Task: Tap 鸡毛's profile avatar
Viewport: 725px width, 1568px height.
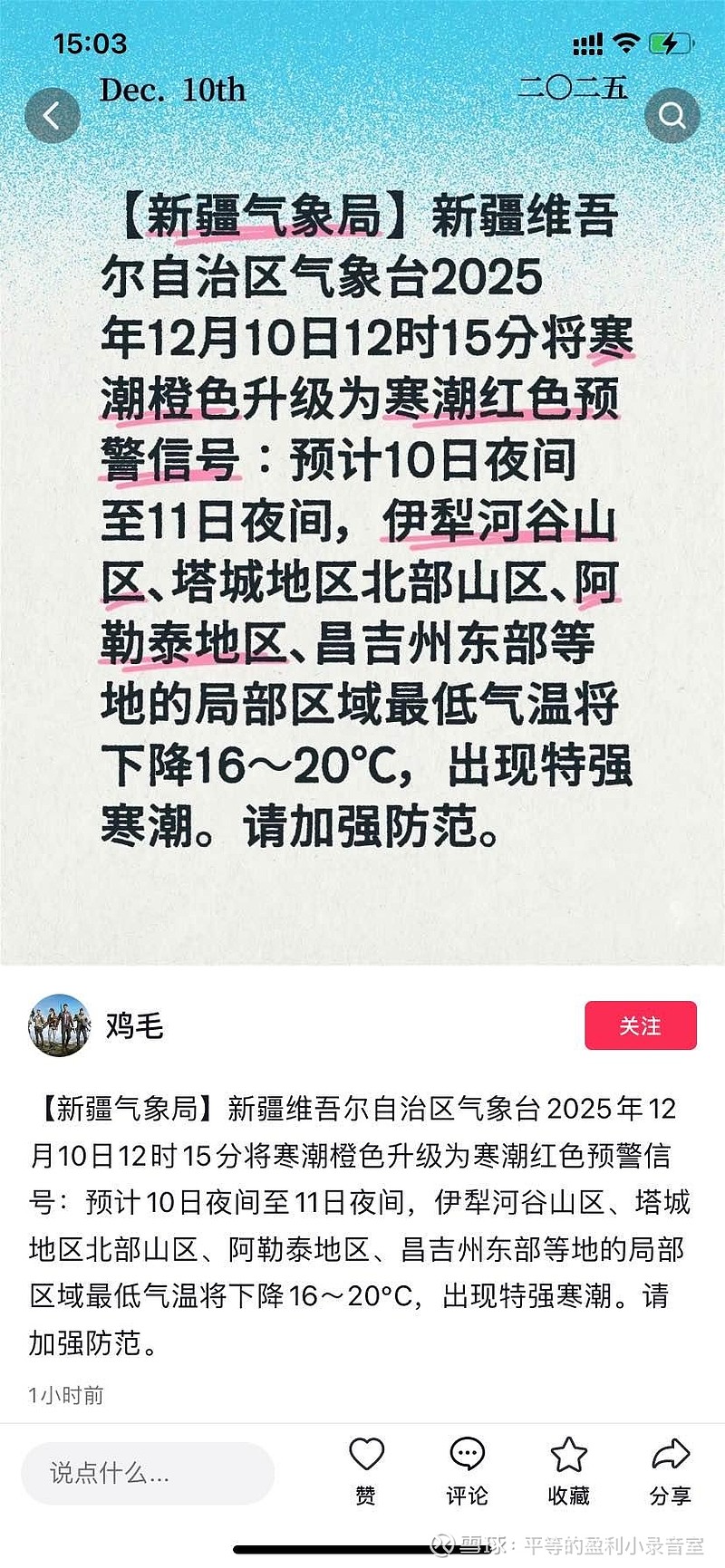Action: click(x=61, y=1026)
